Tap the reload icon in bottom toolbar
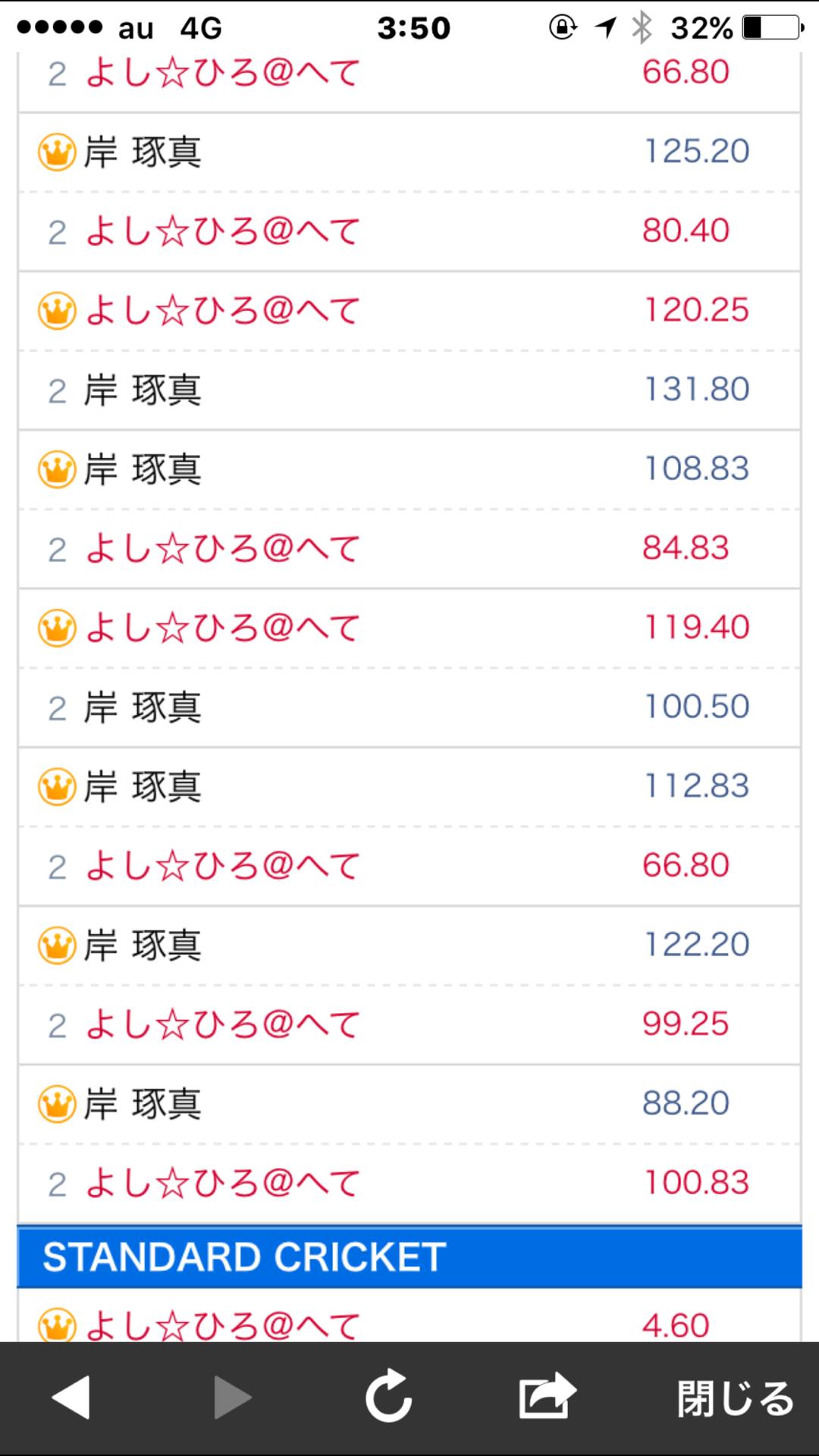Image resolution: width=819 pixels, height=1456 pixels. [389, 1398]
